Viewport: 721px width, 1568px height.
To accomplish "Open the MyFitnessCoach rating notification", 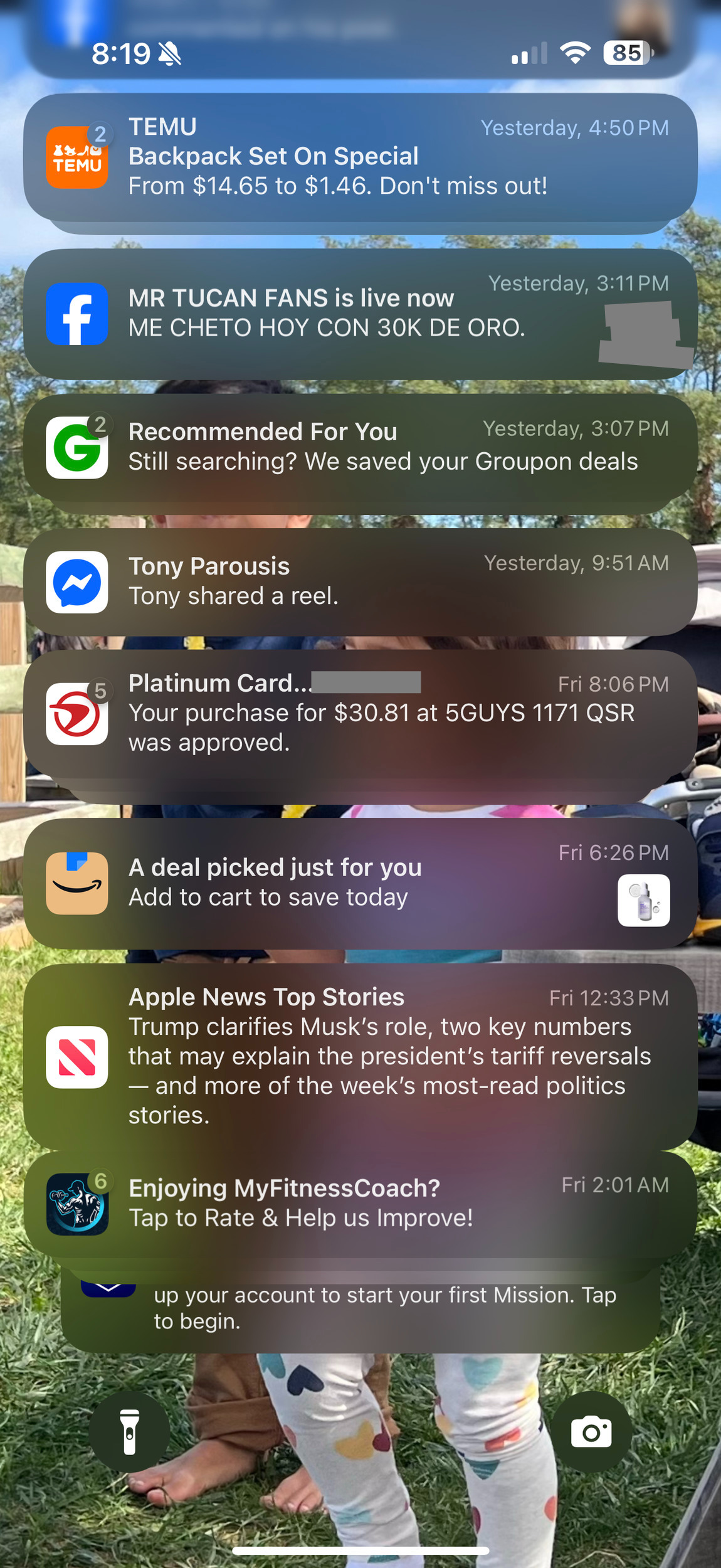I will point(360,1202).
